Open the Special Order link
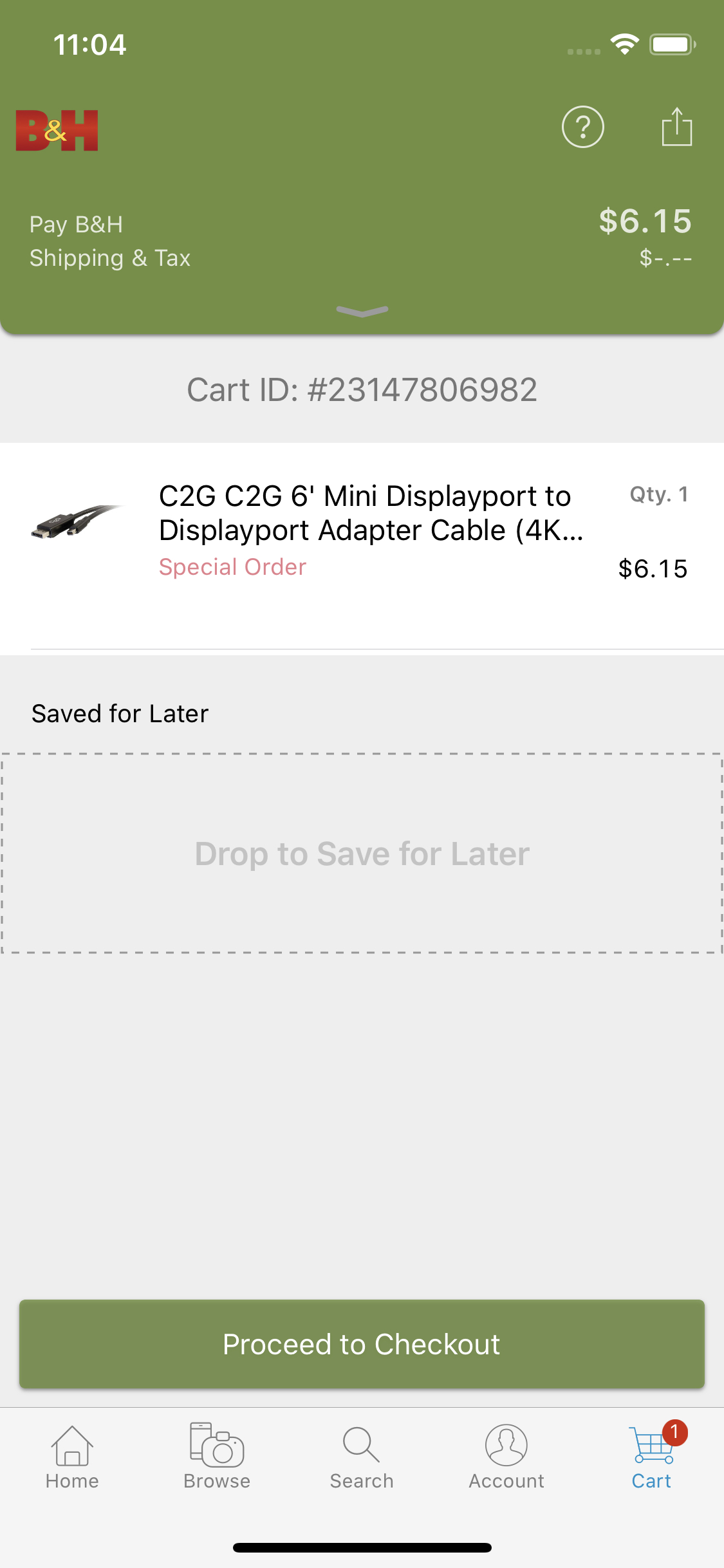This screenshot has height=1568, width=724. (232, 567)
